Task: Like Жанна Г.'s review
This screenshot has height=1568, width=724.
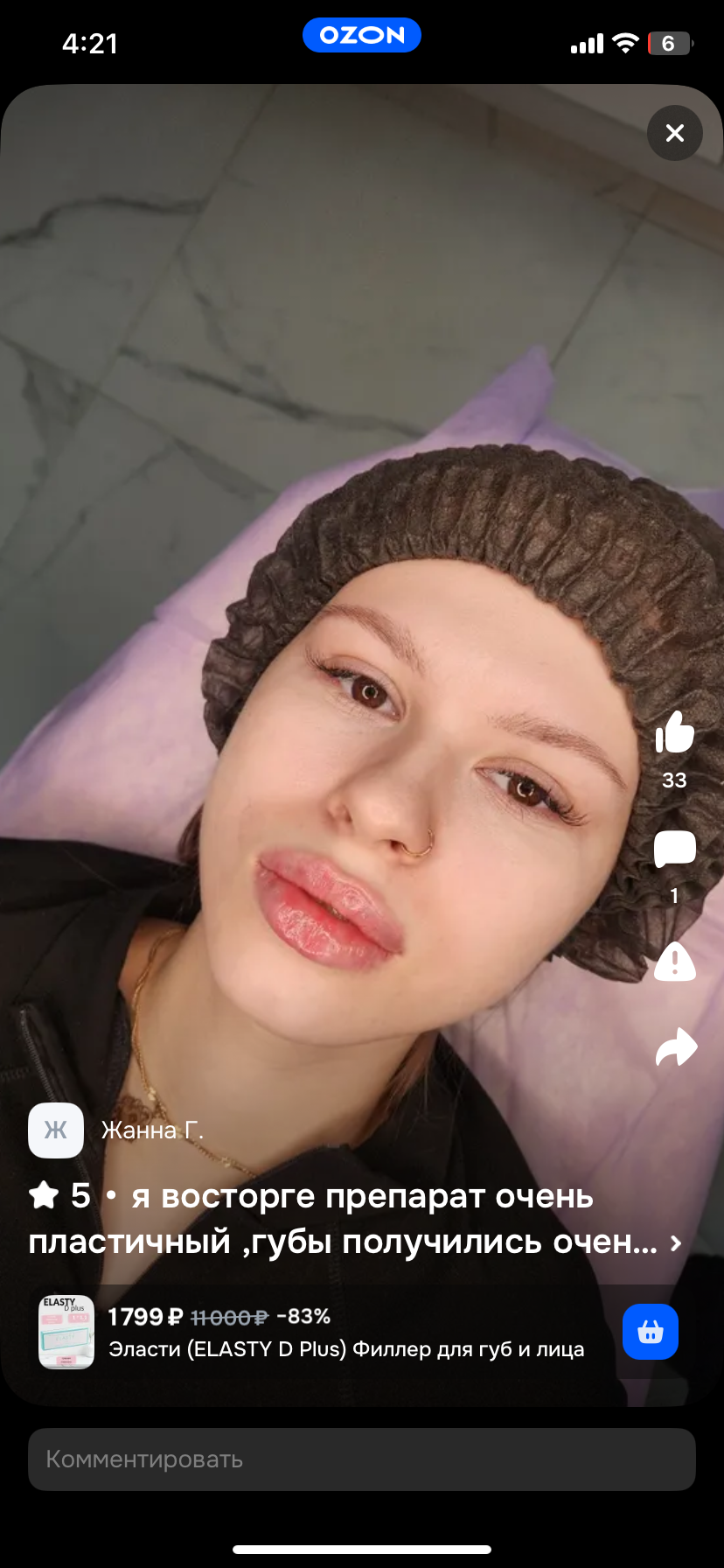Action: click(x=674, y=733)
